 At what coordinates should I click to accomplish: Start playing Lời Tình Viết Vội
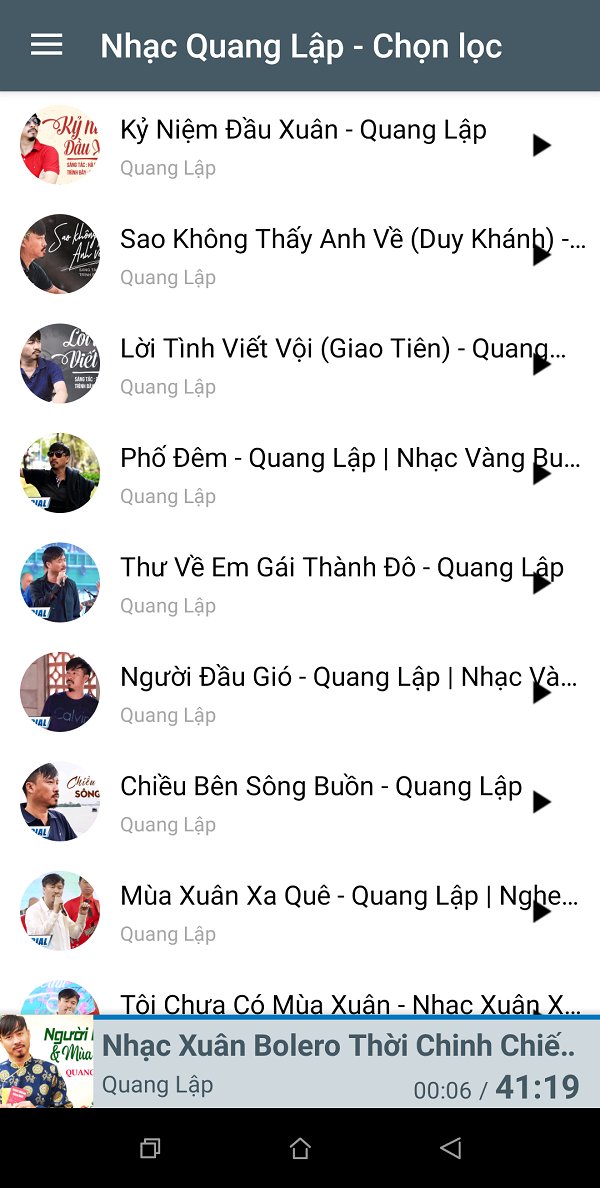pyautogui.click(x=541, y=364)
